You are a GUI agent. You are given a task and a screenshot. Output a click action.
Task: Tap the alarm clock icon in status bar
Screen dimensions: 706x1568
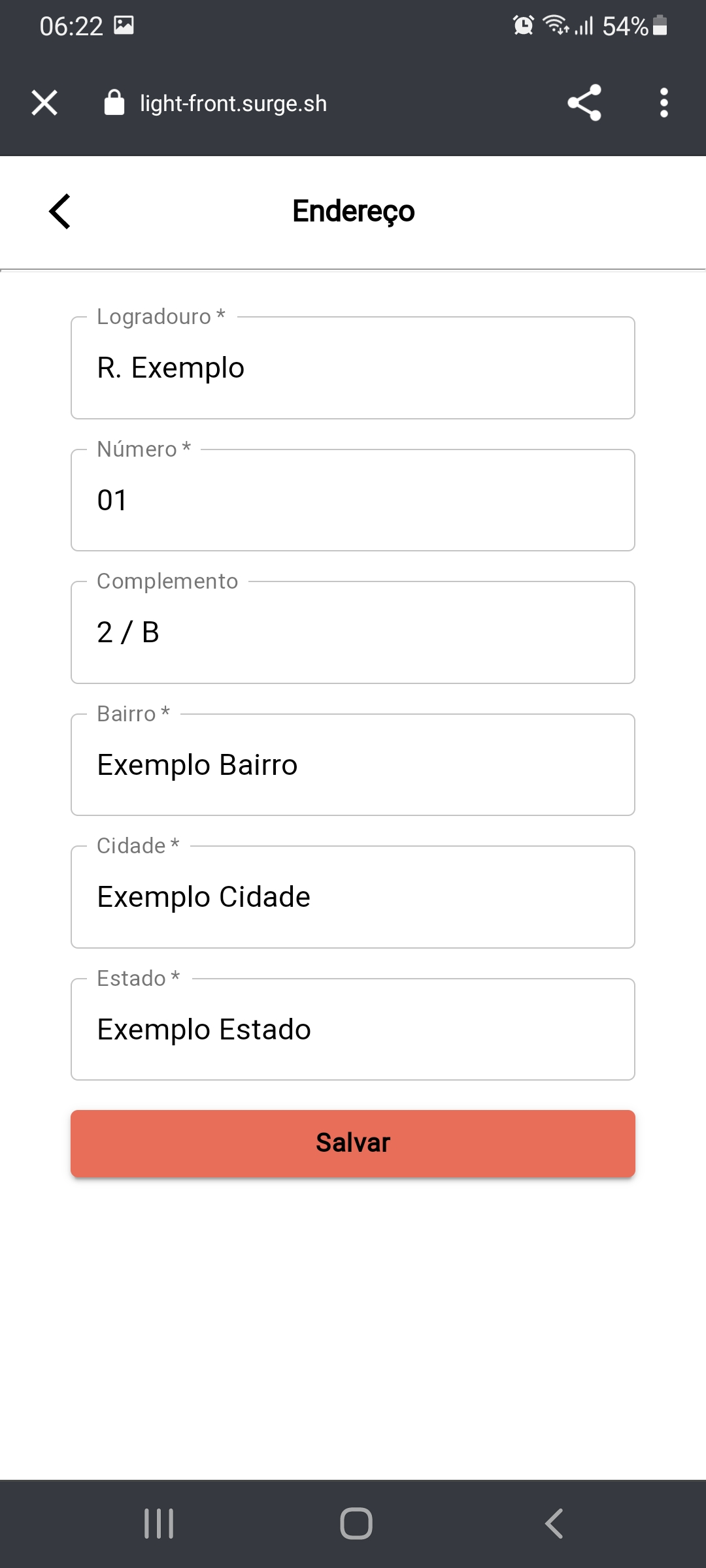[523, 25]
